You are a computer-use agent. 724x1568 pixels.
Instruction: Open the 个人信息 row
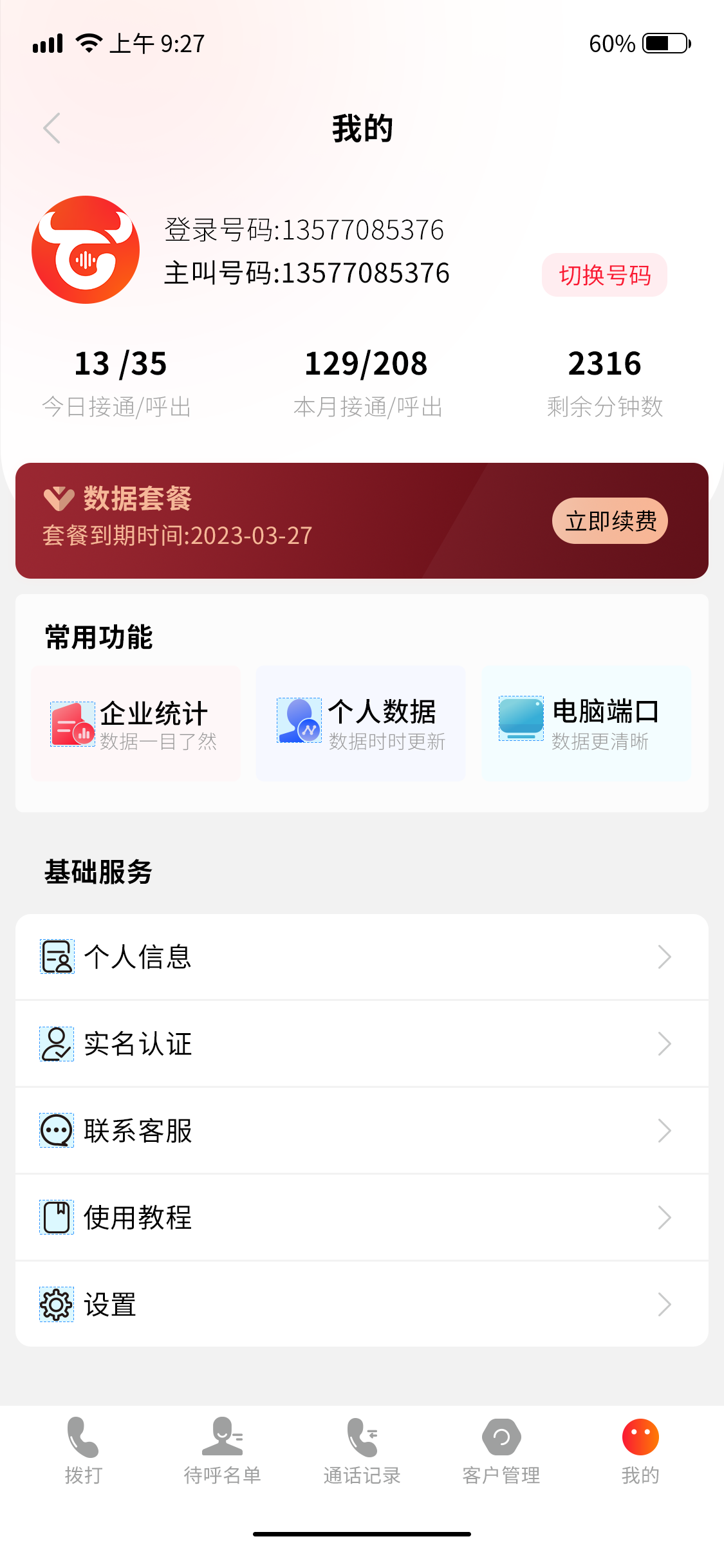362,957
